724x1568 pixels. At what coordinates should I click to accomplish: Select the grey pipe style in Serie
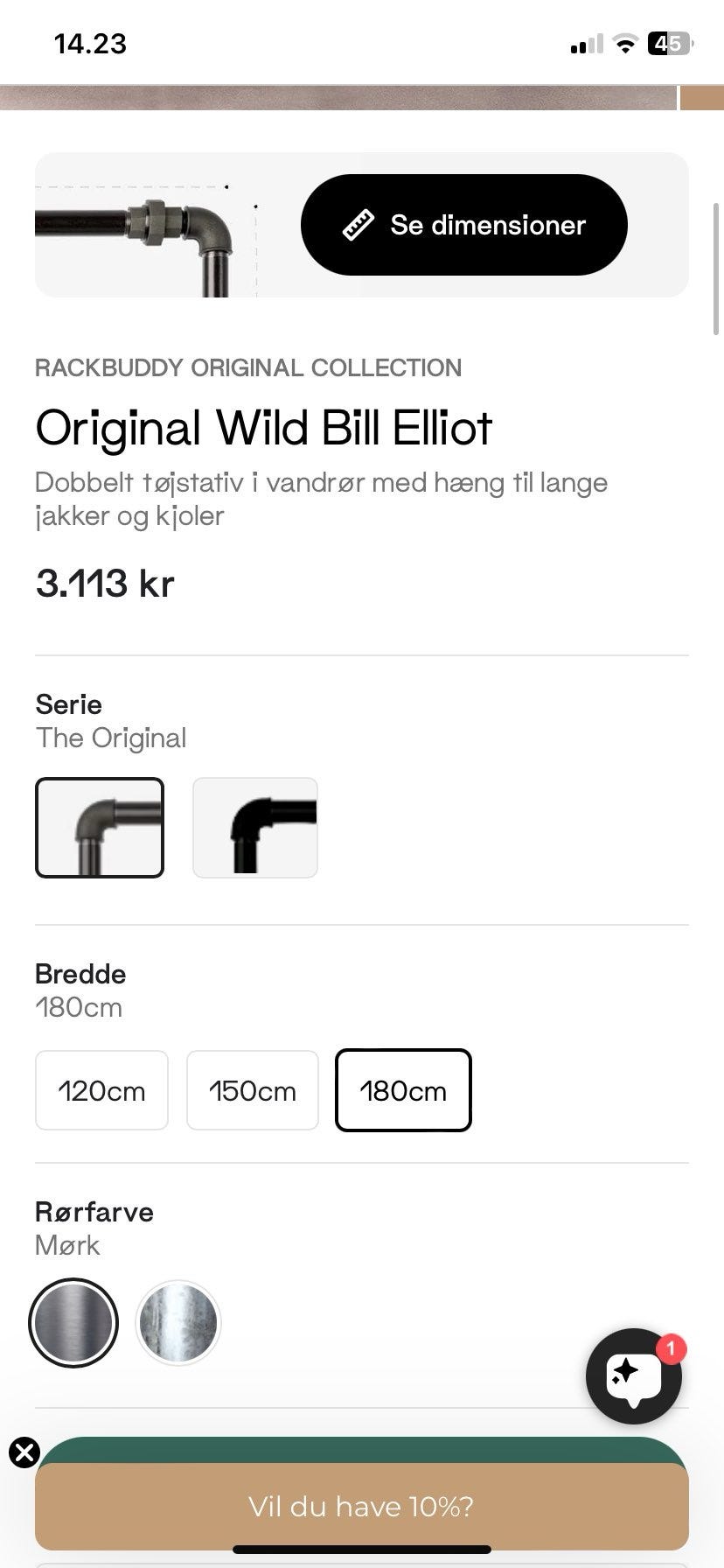pos(99,827)
